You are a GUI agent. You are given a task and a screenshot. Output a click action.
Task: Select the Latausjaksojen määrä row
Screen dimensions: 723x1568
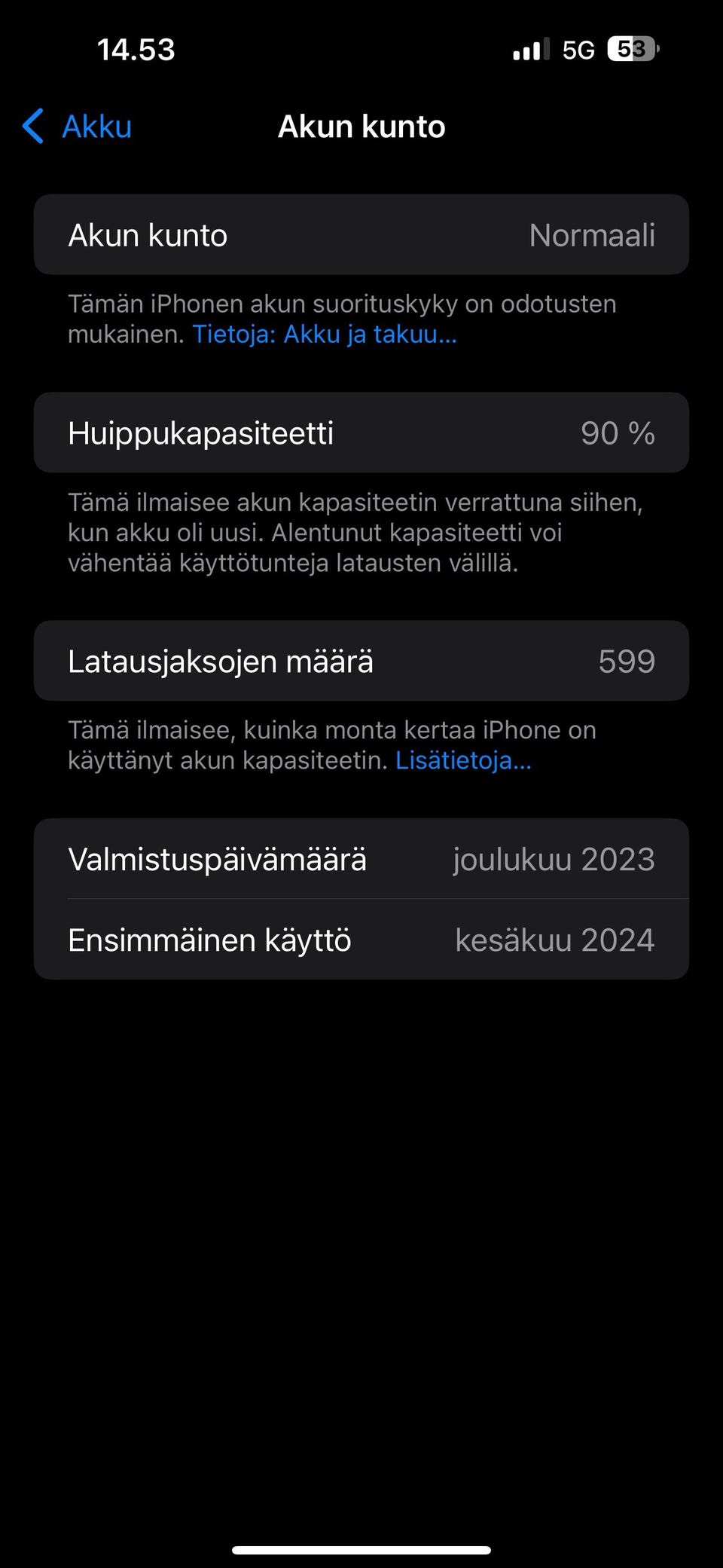tap(361, 661)
